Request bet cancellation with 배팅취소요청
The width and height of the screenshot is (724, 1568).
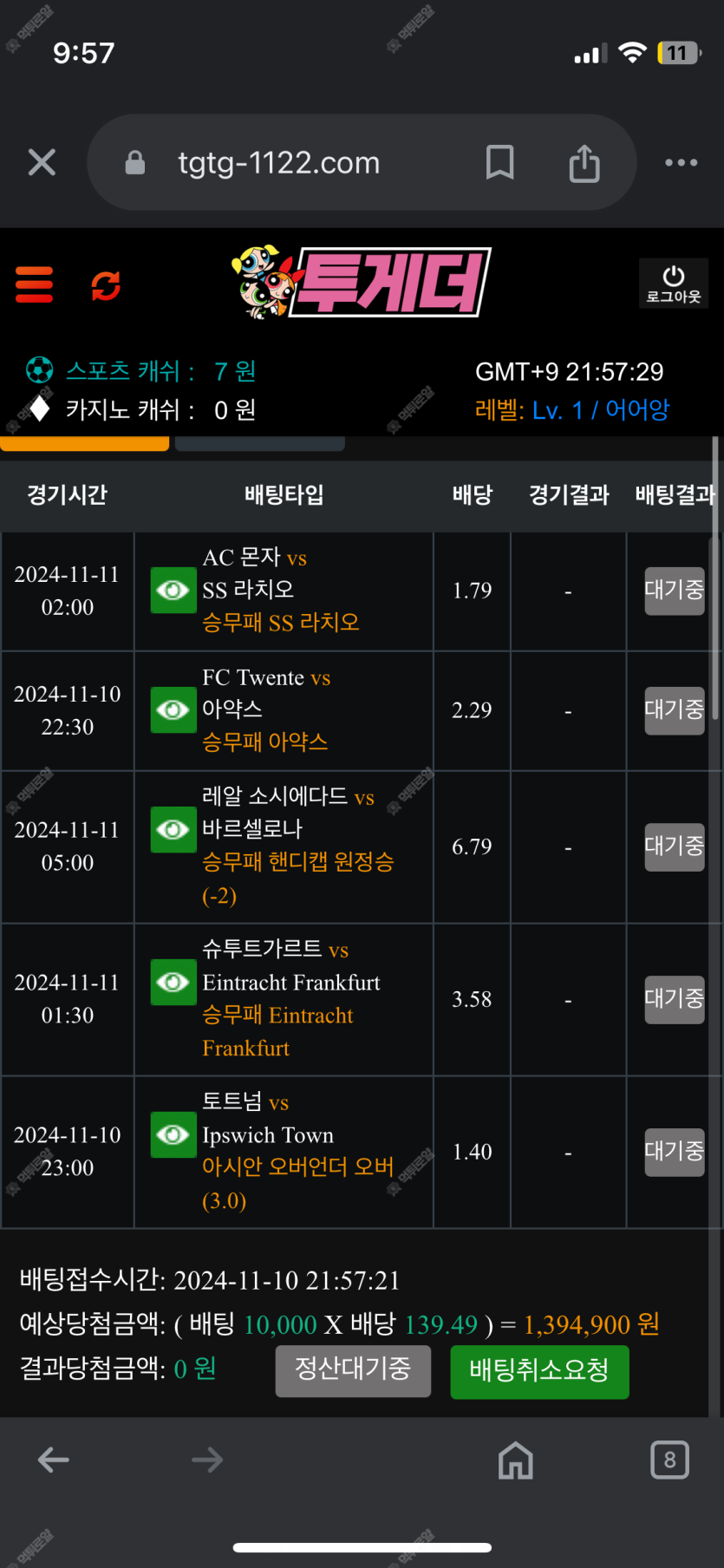[x=539, y=1371]
